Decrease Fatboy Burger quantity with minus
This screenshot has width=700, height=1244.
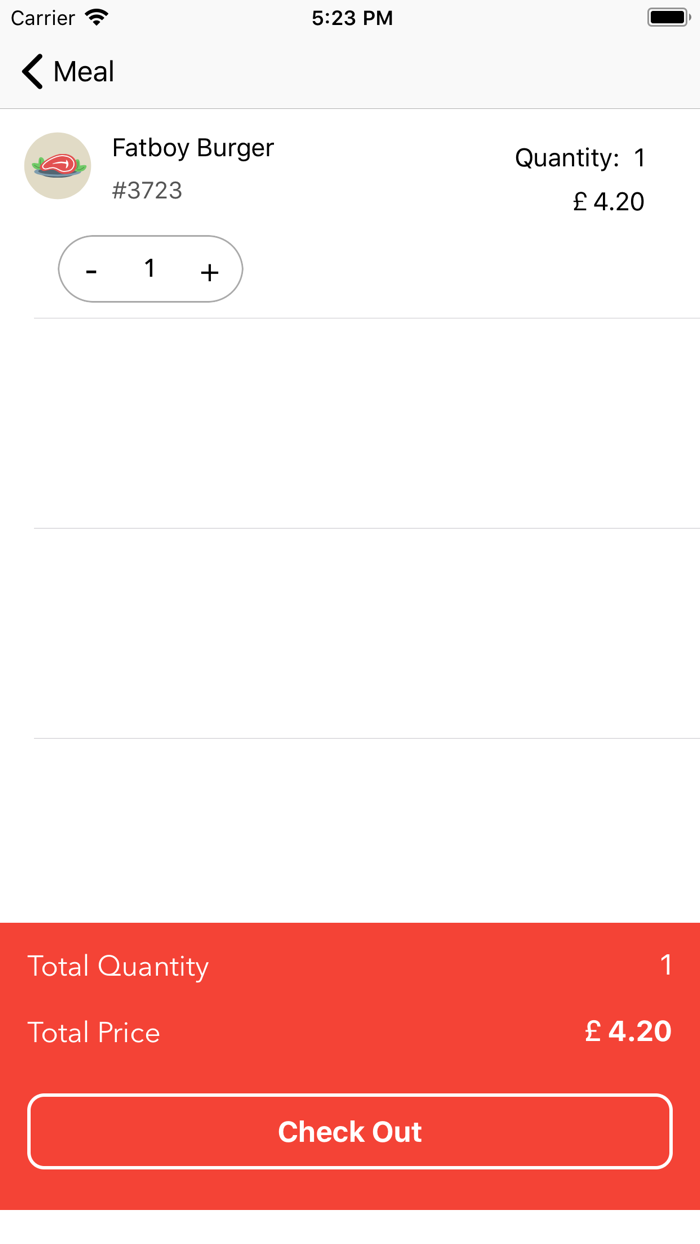[91, 271]
